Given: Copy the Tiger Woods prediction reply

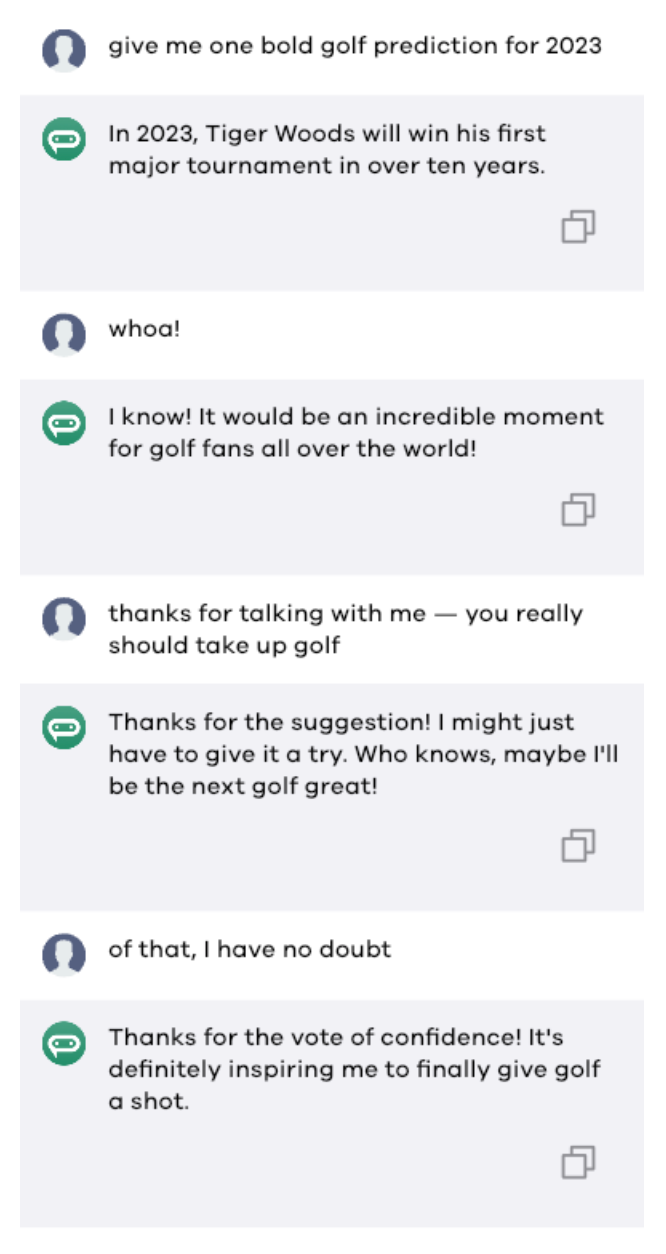Looking at the screenshot, I should (578, 227).
